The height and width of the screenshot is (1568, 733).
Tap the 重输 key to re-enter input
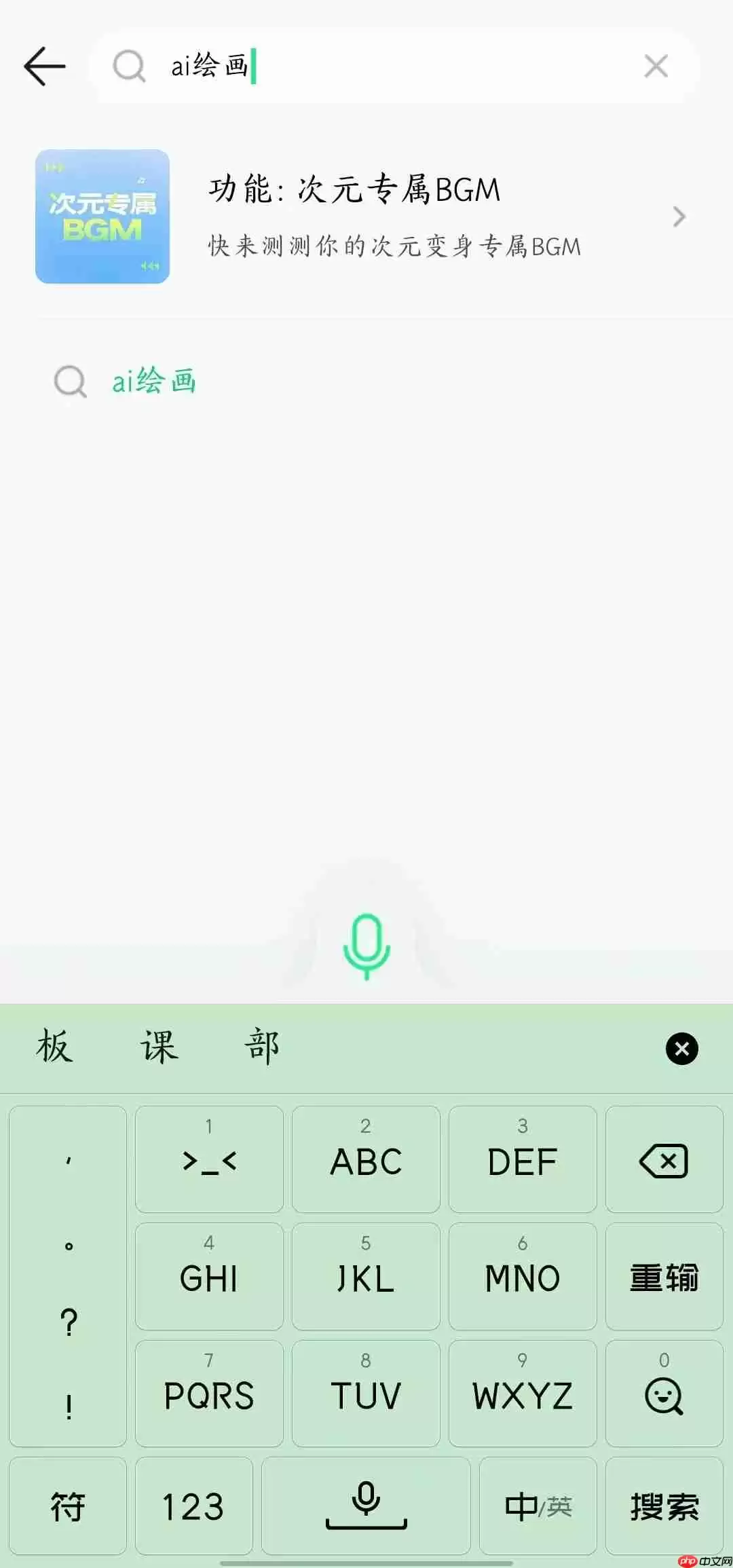(x=663, y=1277)
